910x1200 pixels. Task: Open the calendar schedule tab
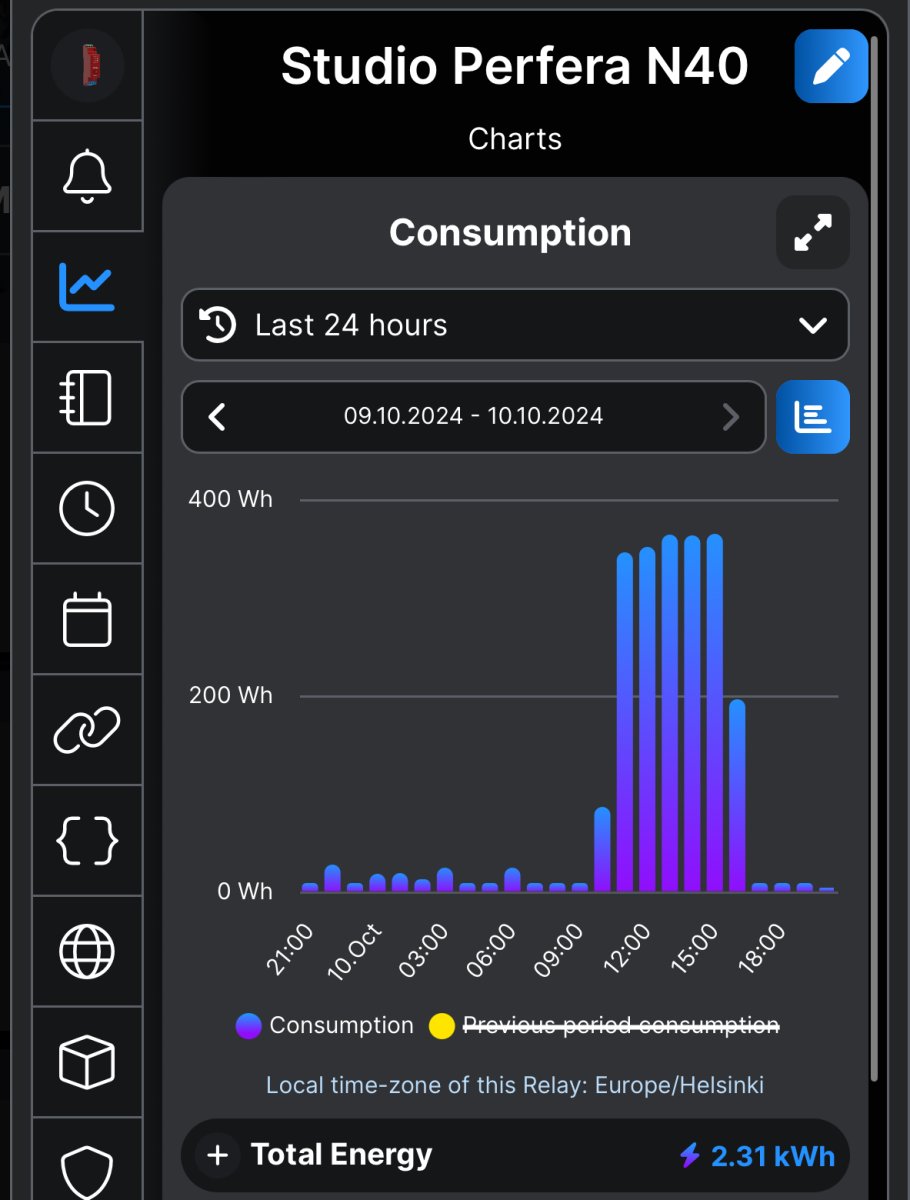tap(87, 620)
